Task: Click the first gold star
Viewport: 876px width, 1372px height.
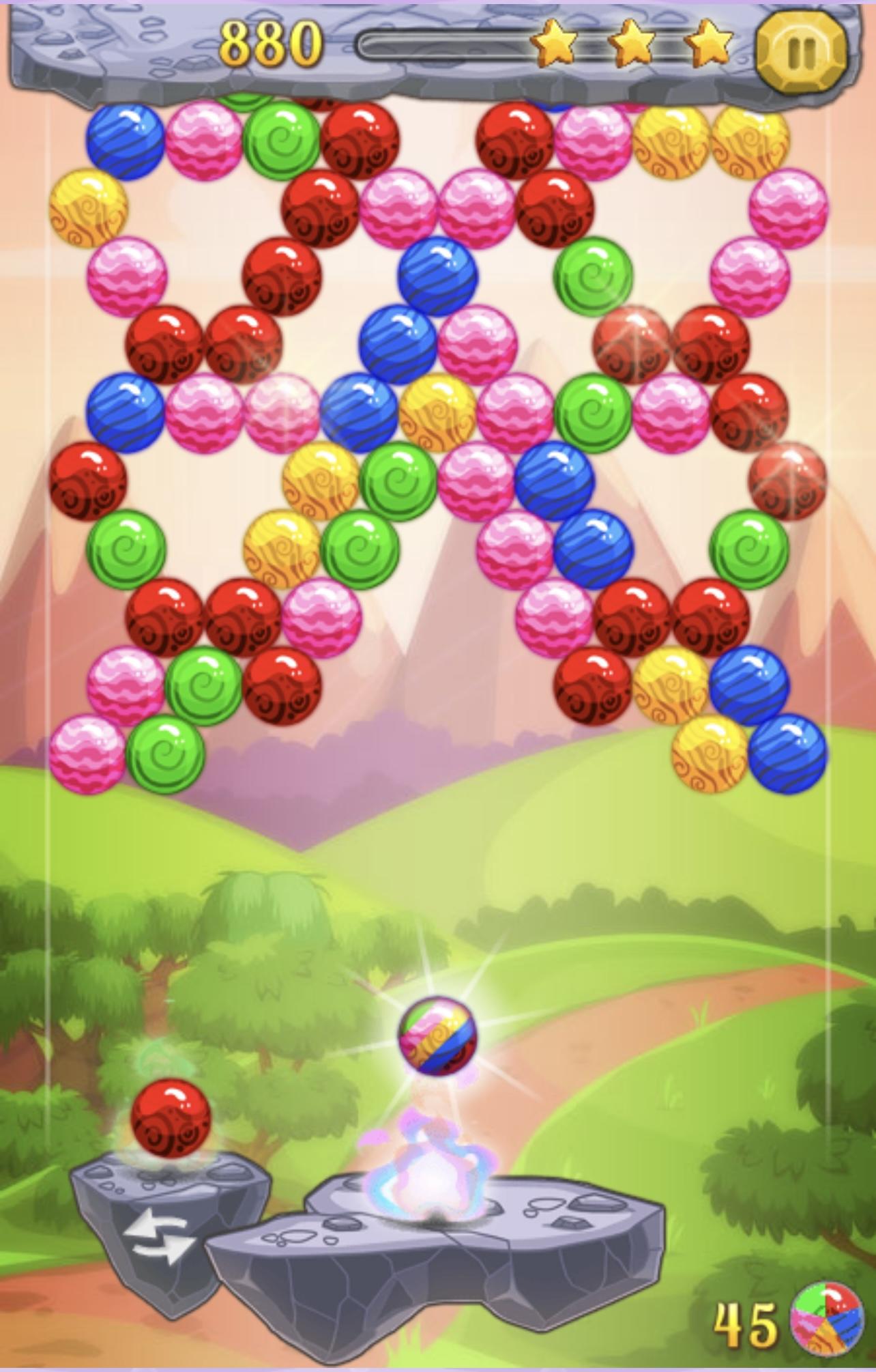Action: (x=554, y=43)
